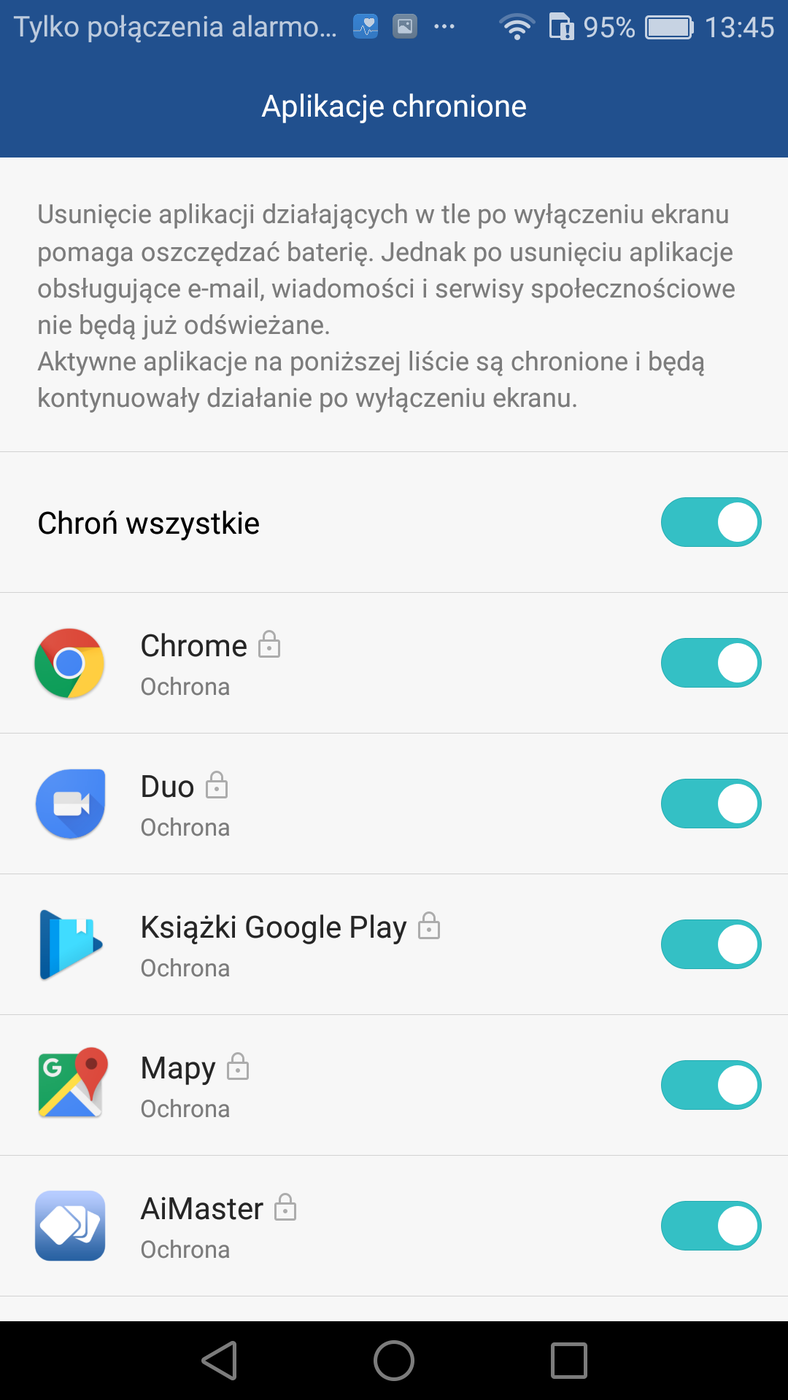Toggle the Duo protection switch
The image size is (788, 1400).
coord(710,803)
